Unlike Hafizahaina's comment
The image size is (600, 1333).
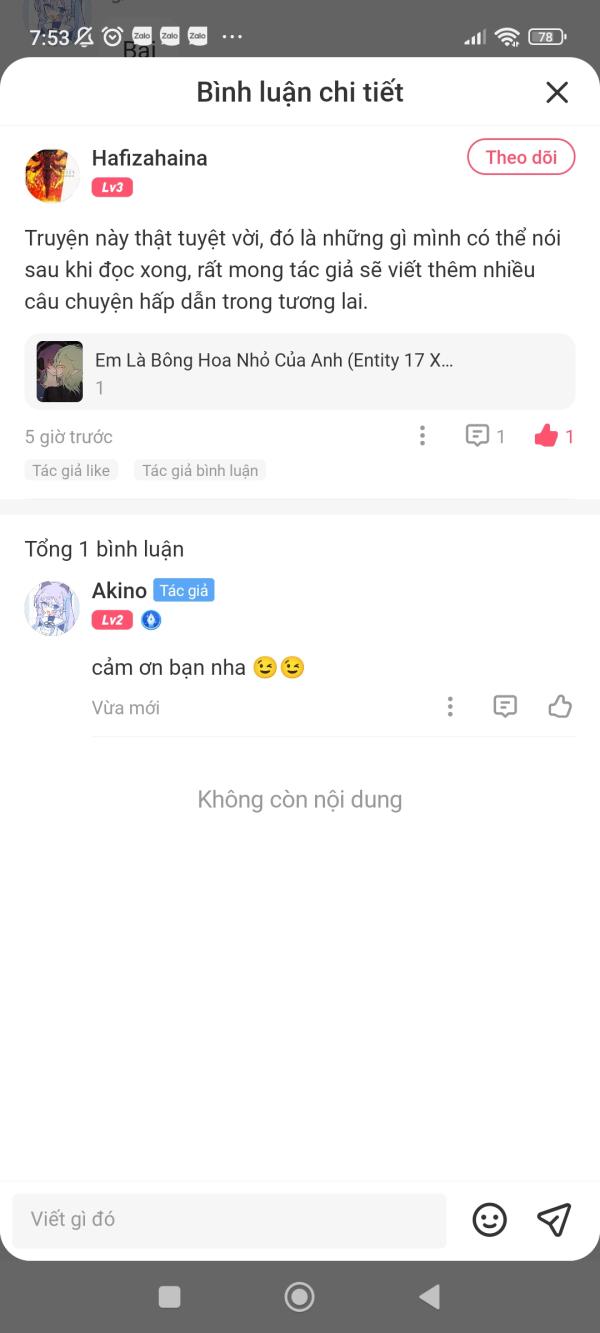pyautogui.click(x=546, y=436)
